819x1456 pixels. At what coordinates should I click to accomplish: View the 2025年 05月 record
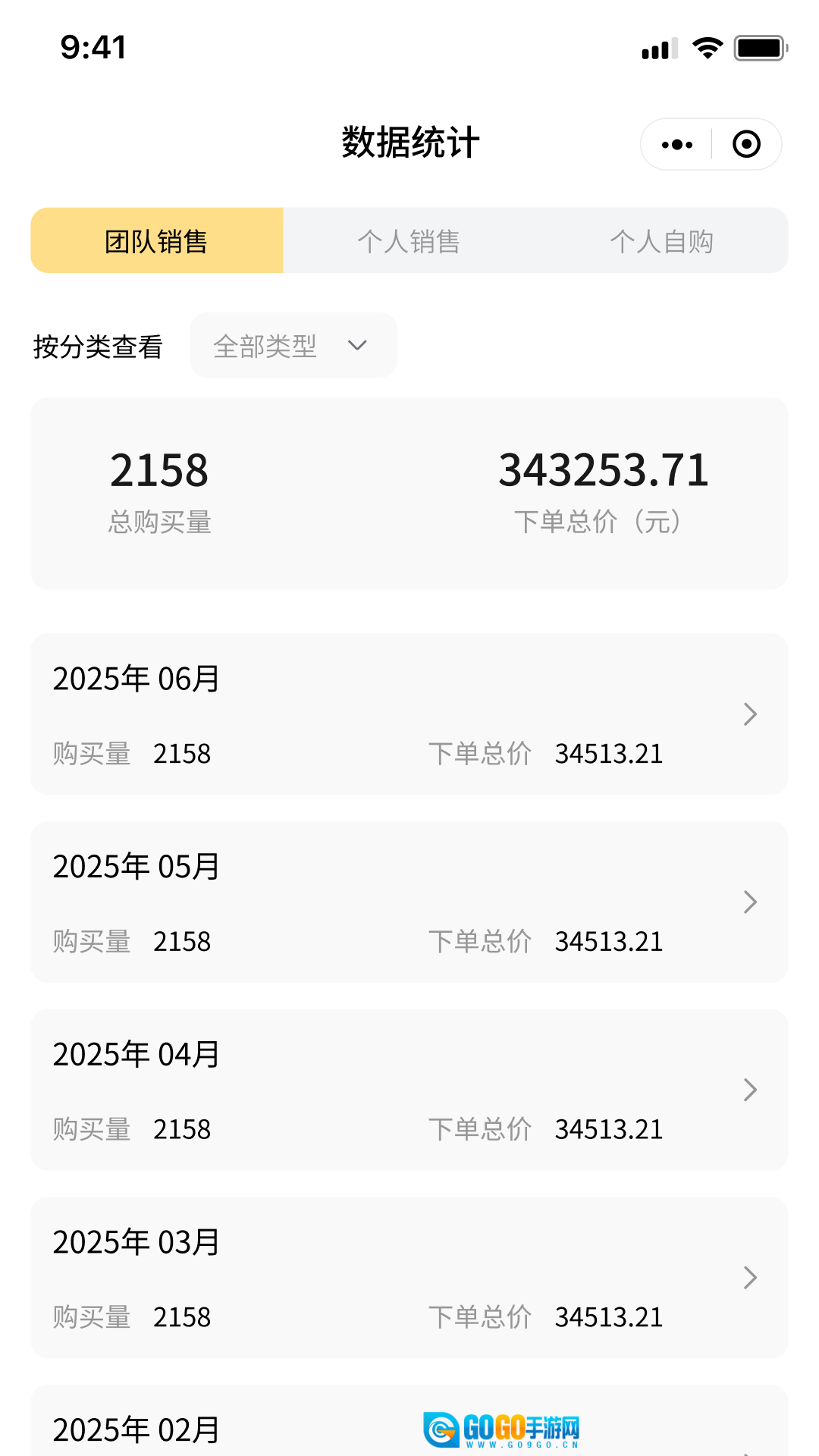[409, 902]
